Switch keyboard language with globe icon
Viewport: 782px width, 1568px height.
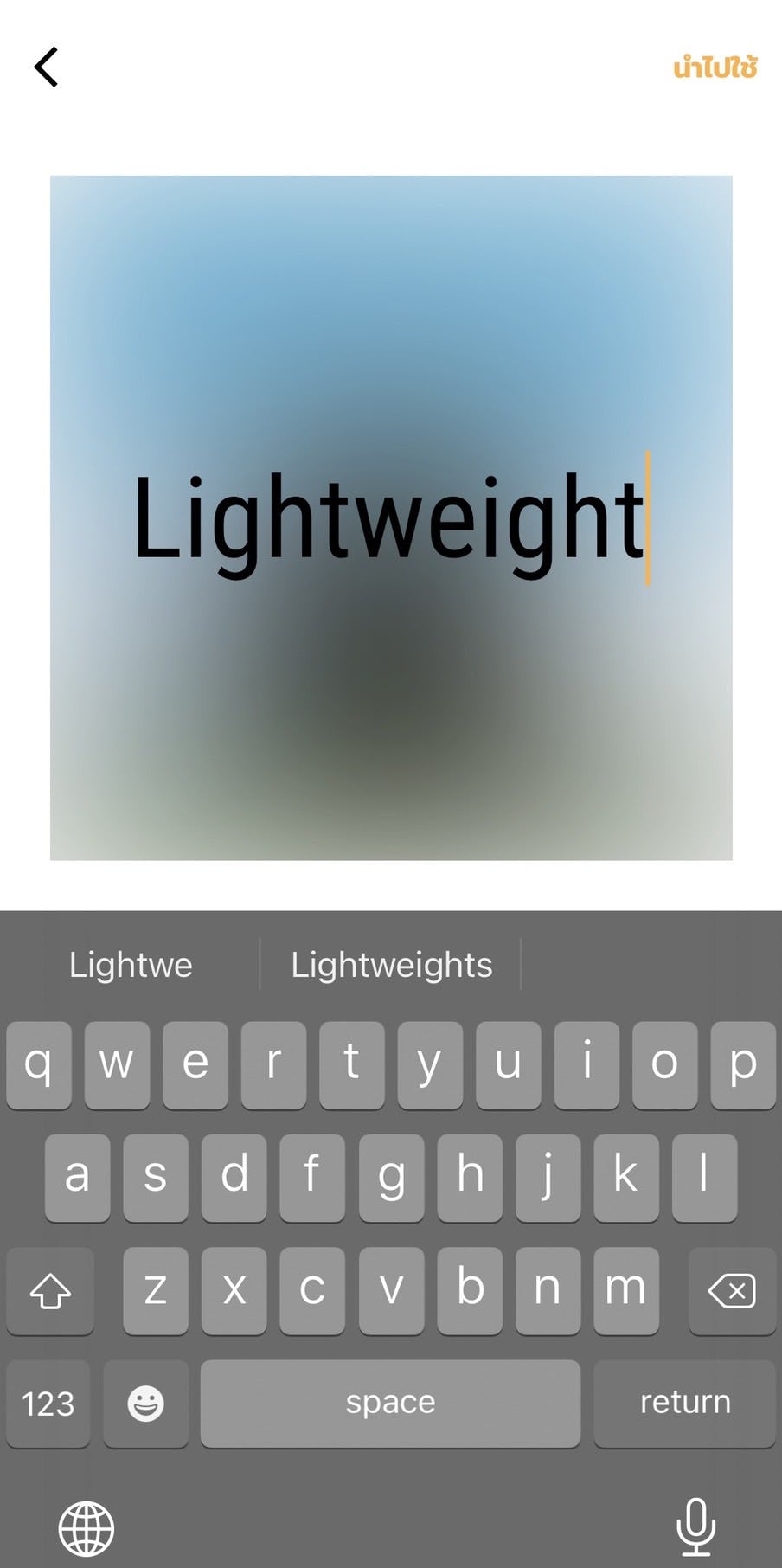[x=86, y=1528]
